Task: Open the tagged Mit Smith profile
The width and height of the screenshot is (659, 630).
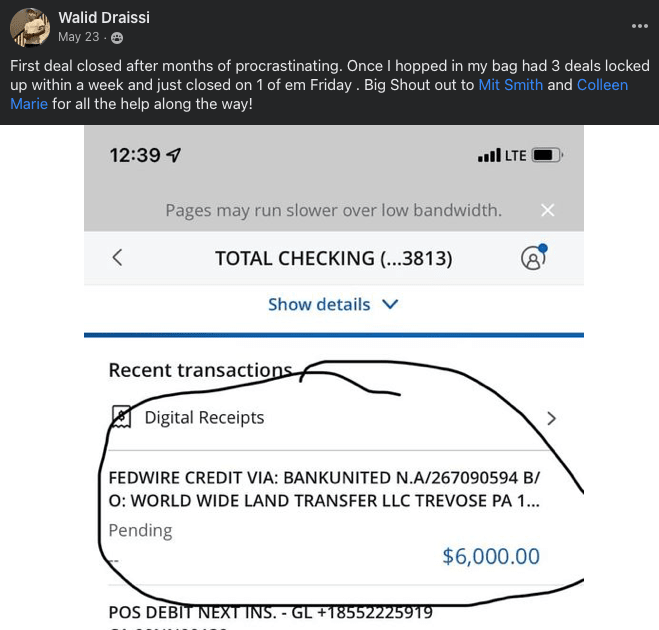Action: (510, 85)
